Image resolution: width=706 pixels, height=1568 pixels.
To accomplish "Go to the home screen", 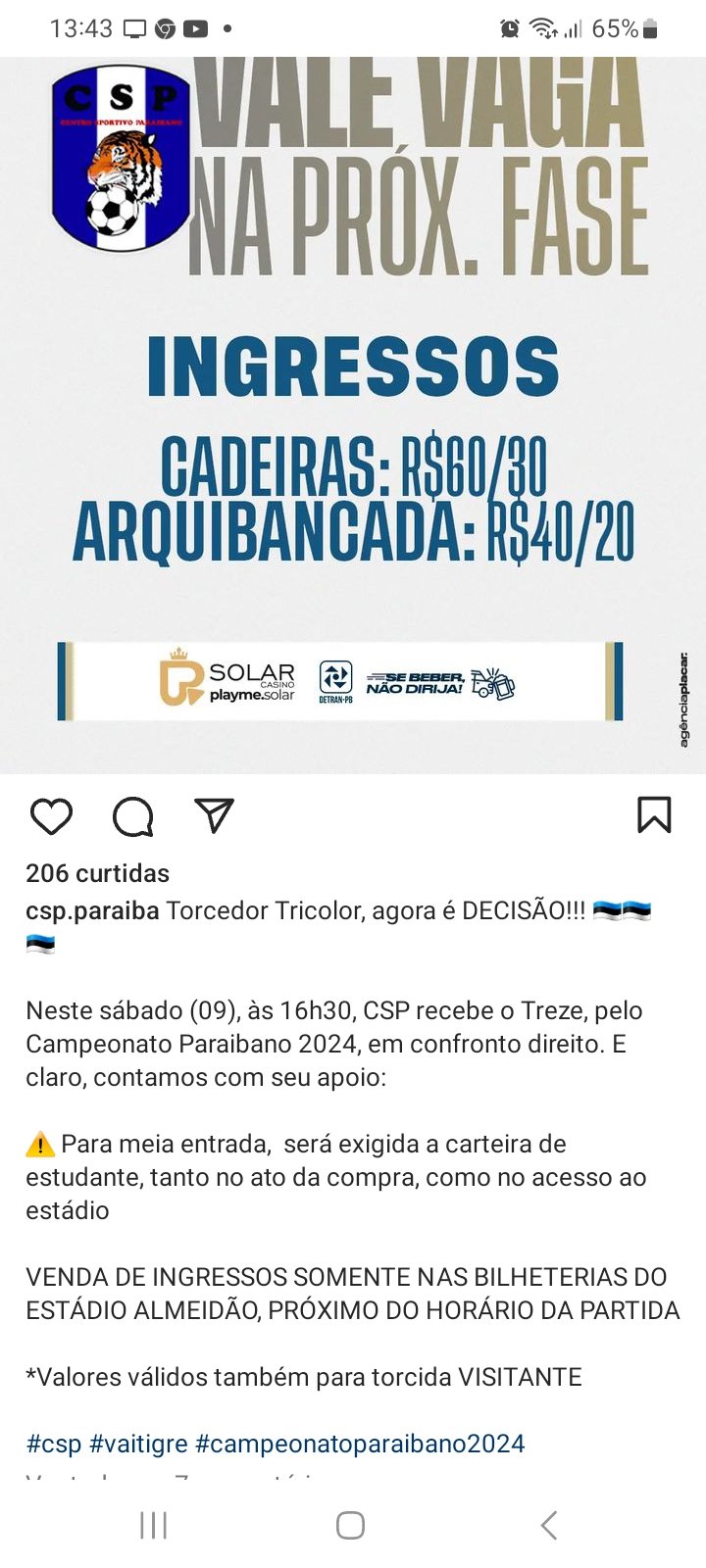I will pyautogui.click(x=350, y=1525).
